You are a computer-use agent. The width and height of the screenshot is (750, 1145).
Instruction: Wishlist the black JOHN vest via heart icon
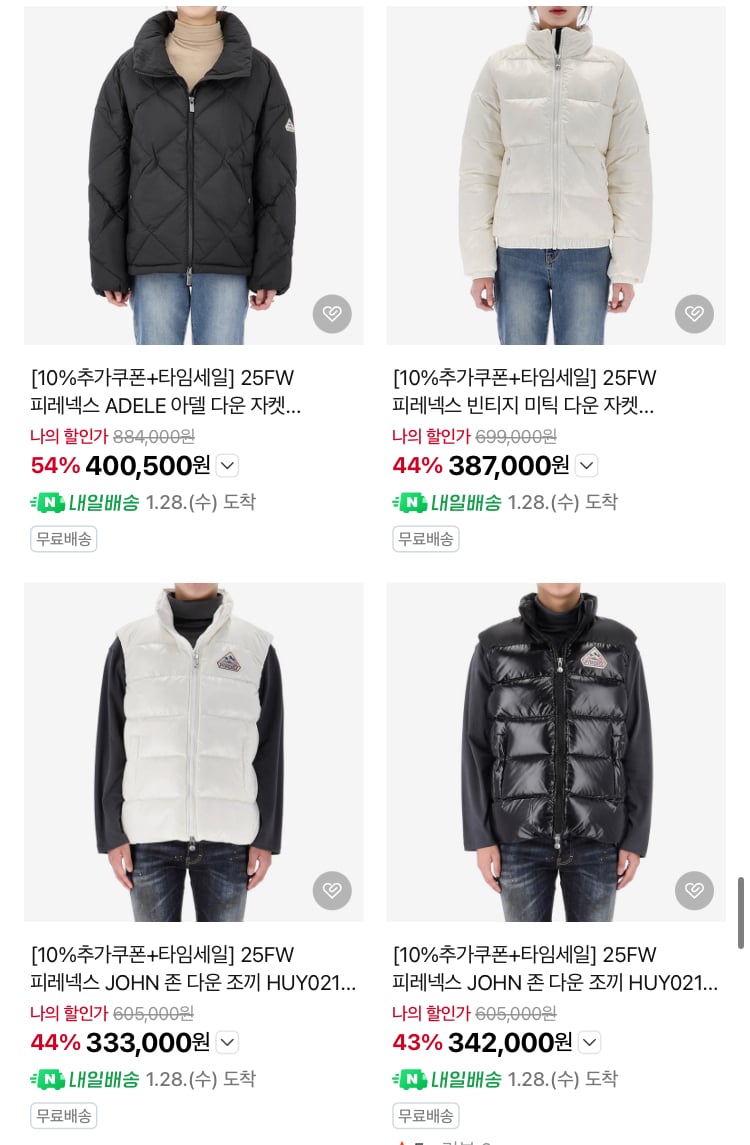694,890
